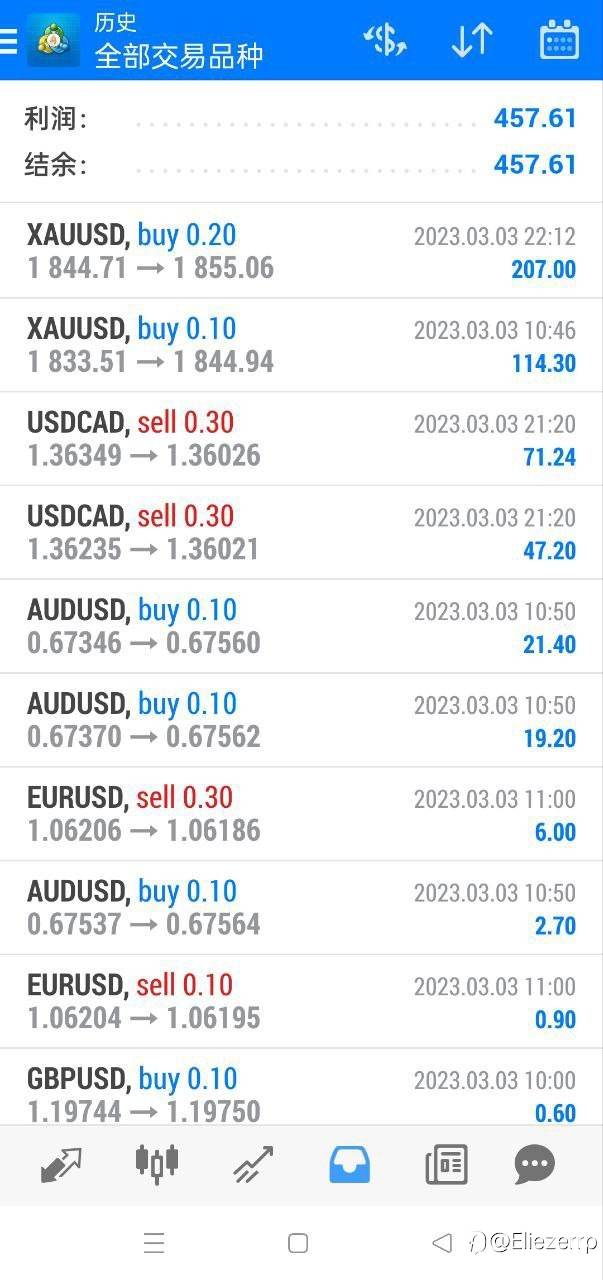The width and height of the screenshot is (603, 1280).
Task: Open the News tab
Action: [x=445, y=1164]
